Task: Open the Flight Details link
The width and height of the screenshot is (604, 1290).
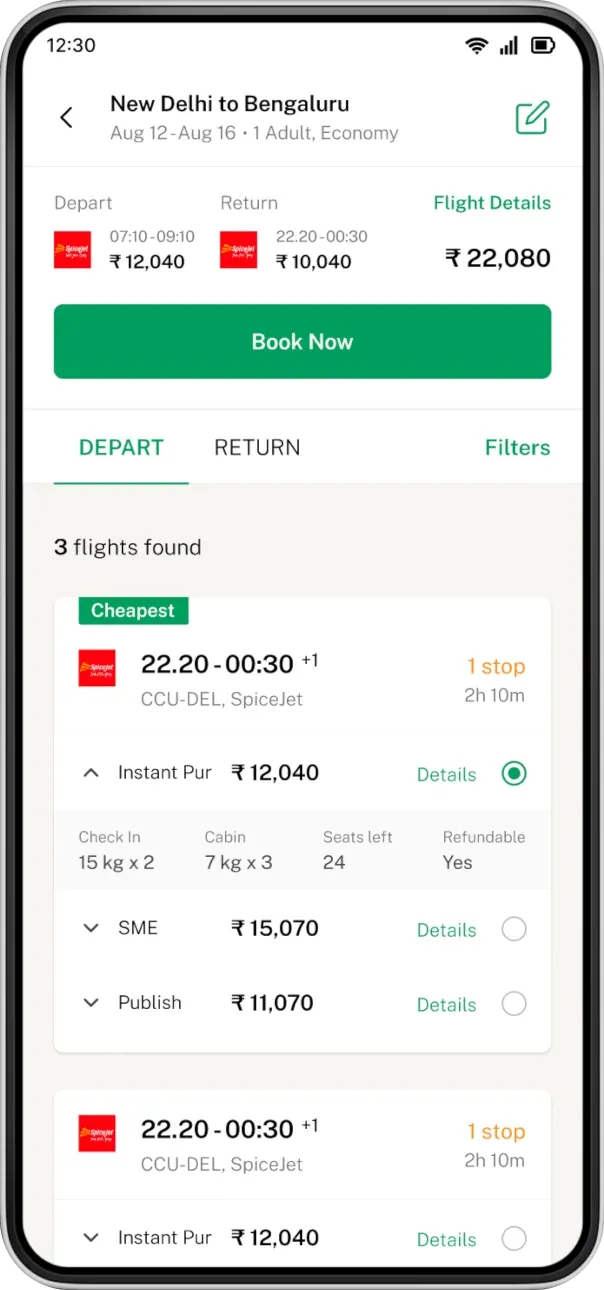Action: [491, 203]
